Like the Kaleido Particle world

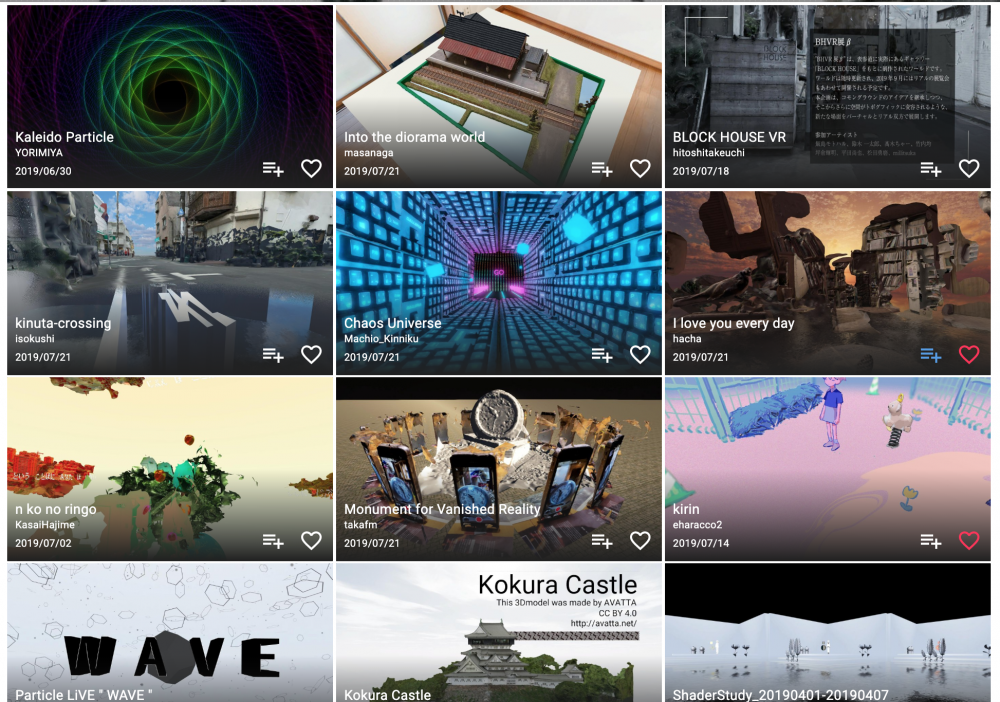tap(311, 169)
